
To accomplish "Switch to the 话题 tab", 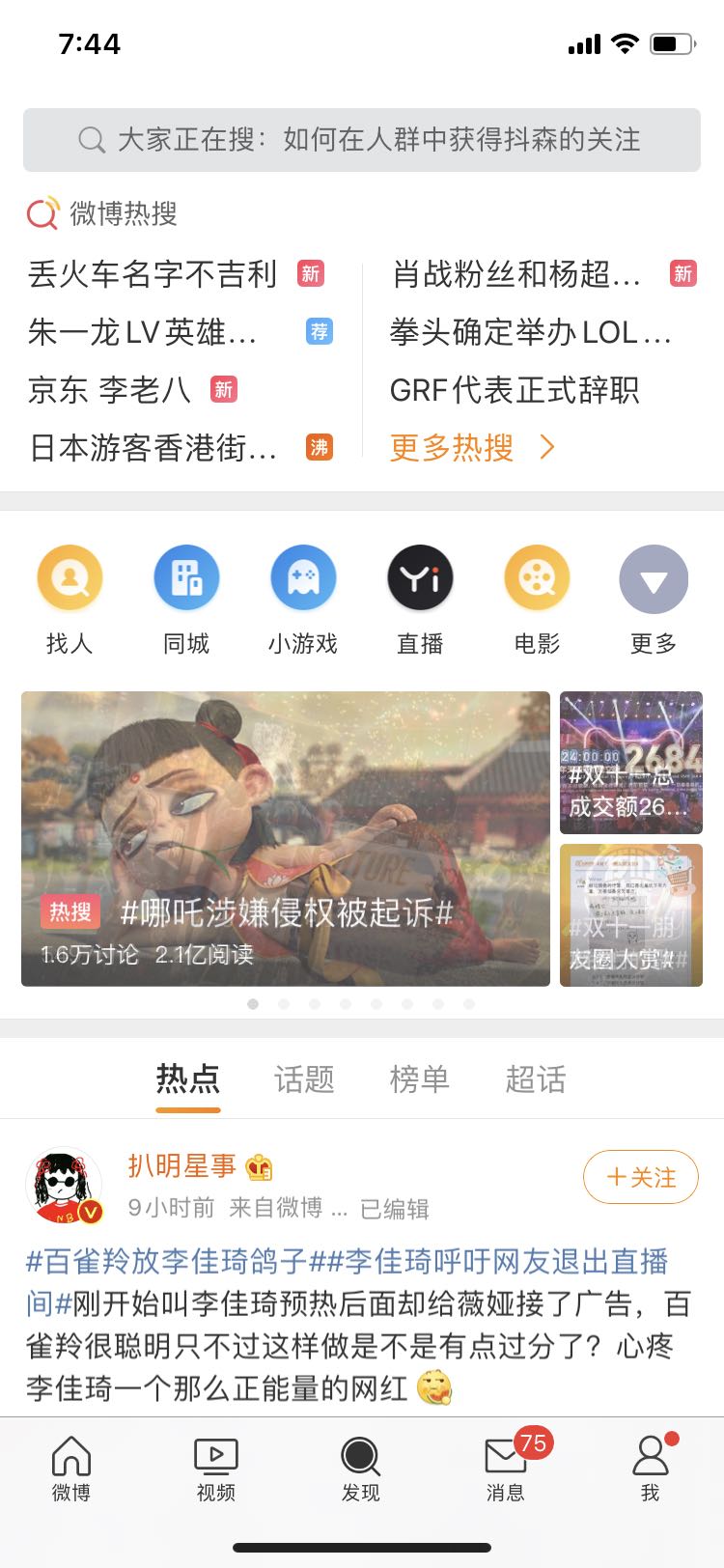I will (304, 1078).
